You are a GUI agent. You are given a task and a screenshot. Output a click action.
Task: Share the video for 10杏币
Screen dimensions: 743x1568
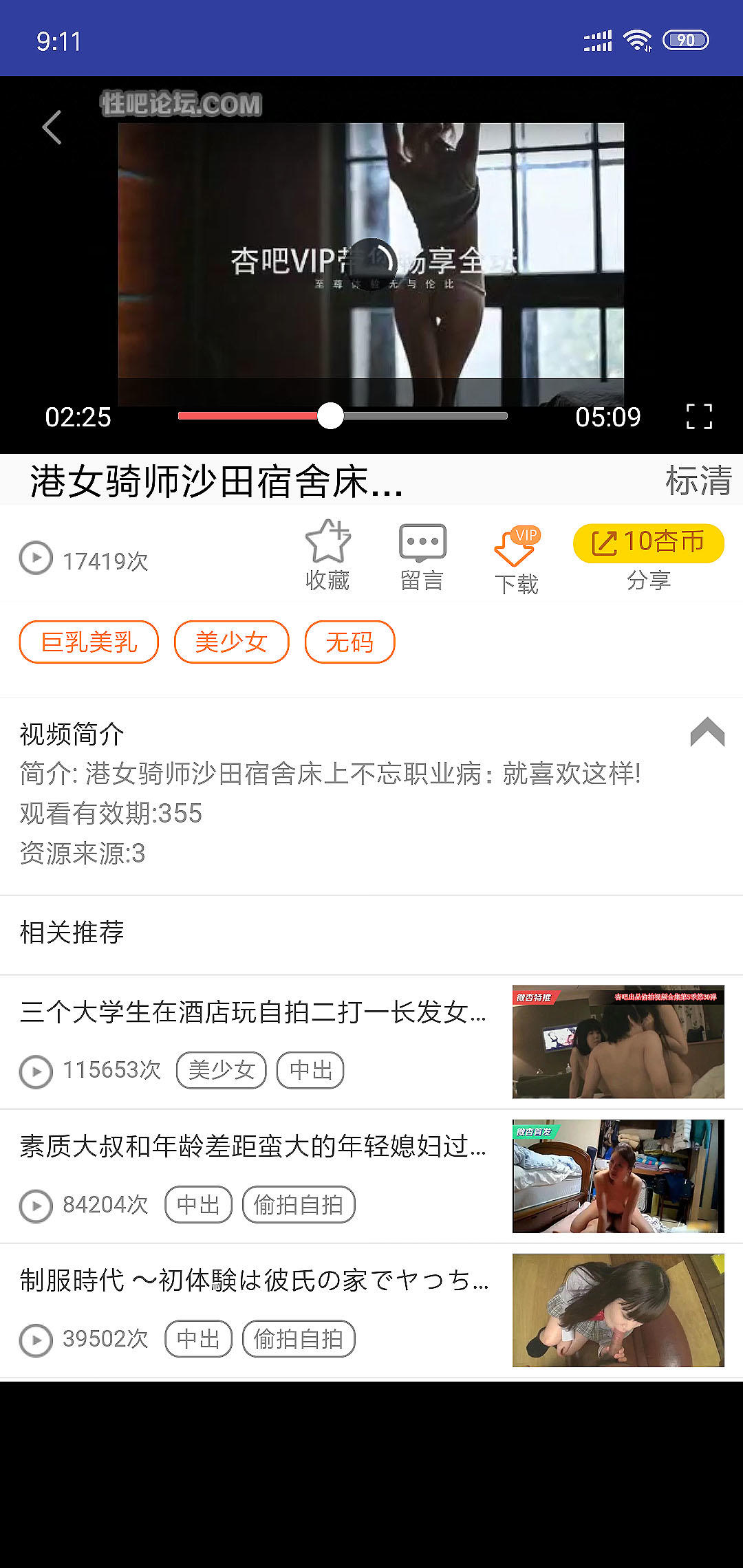(x=648, y=543)
